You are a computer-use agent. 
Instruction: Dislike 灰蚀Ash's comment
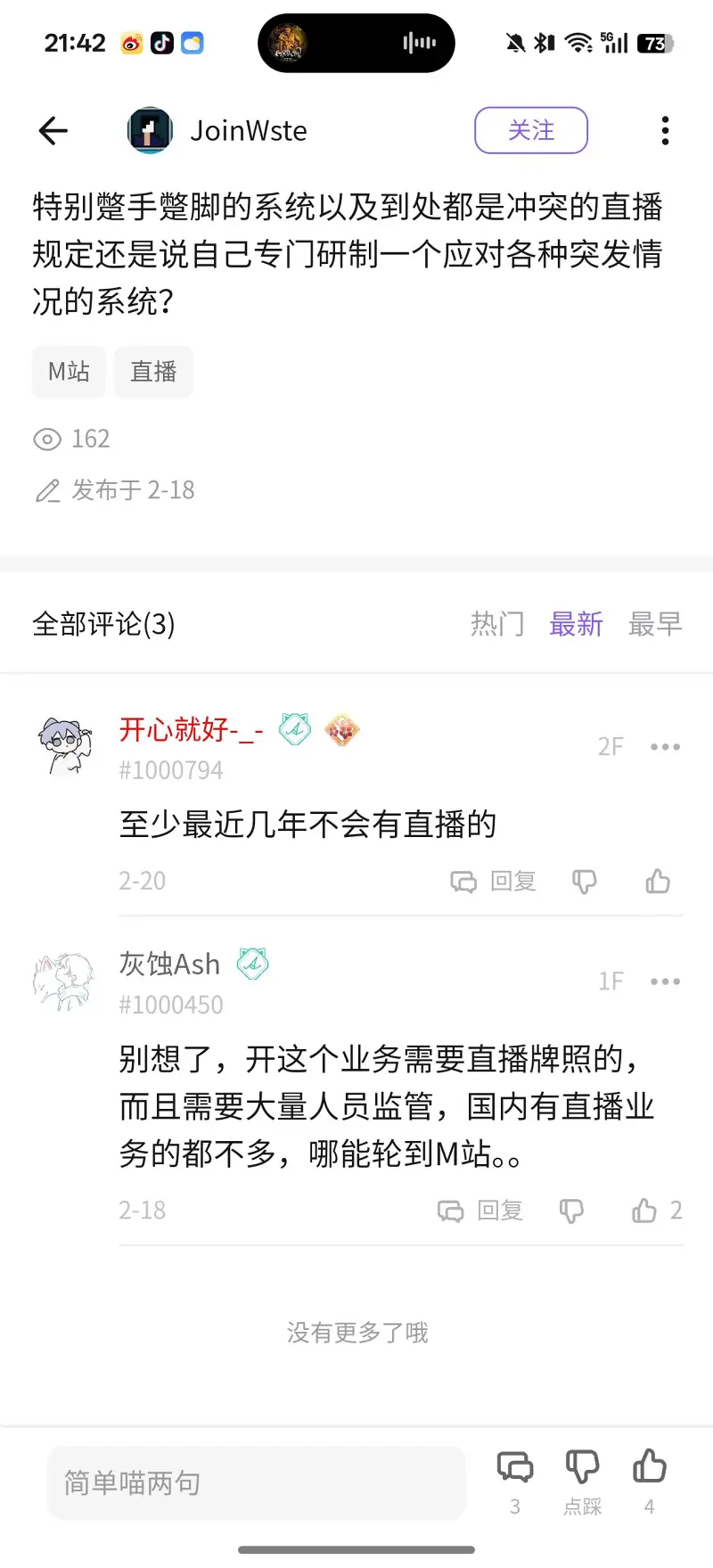(571, 1211)
